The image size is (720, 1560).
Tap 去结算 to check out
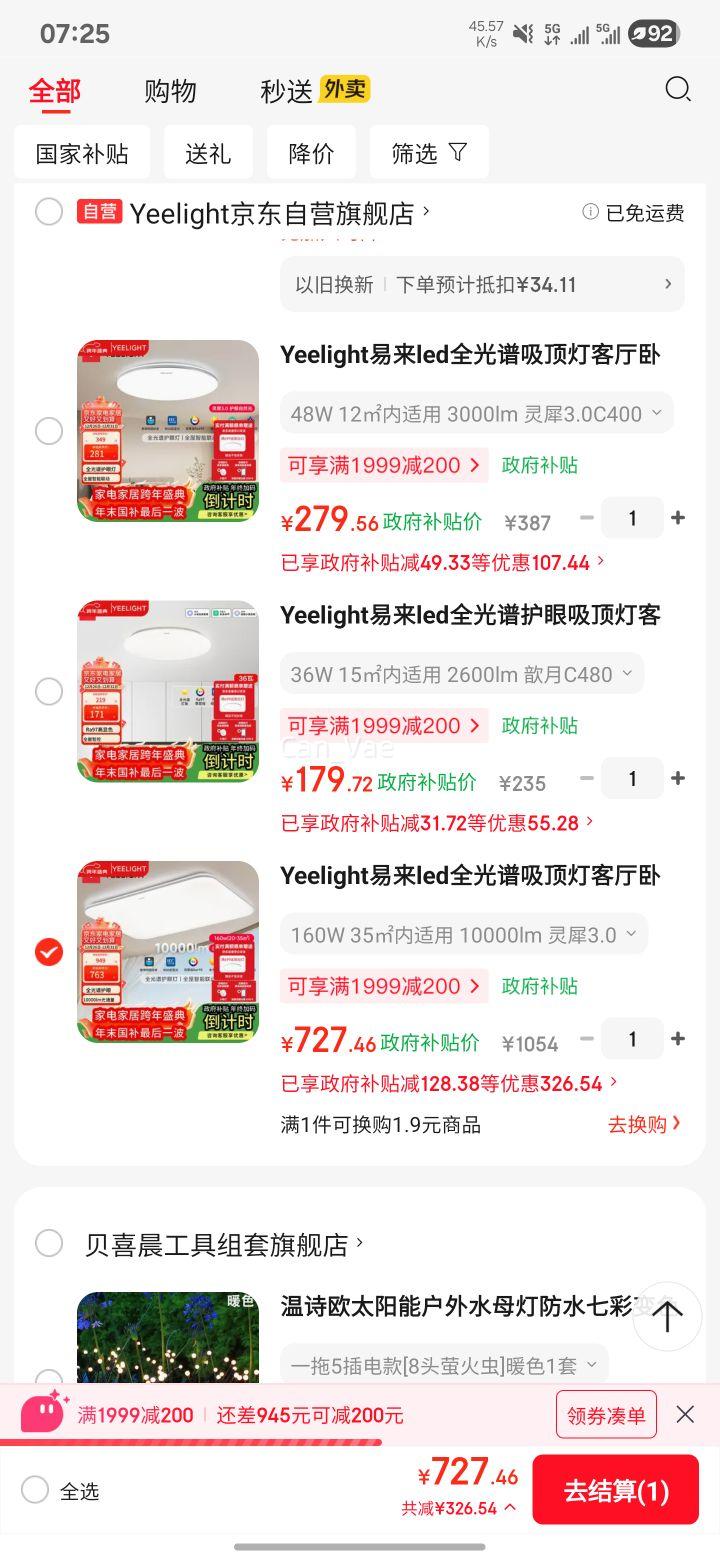[615, 1490]
